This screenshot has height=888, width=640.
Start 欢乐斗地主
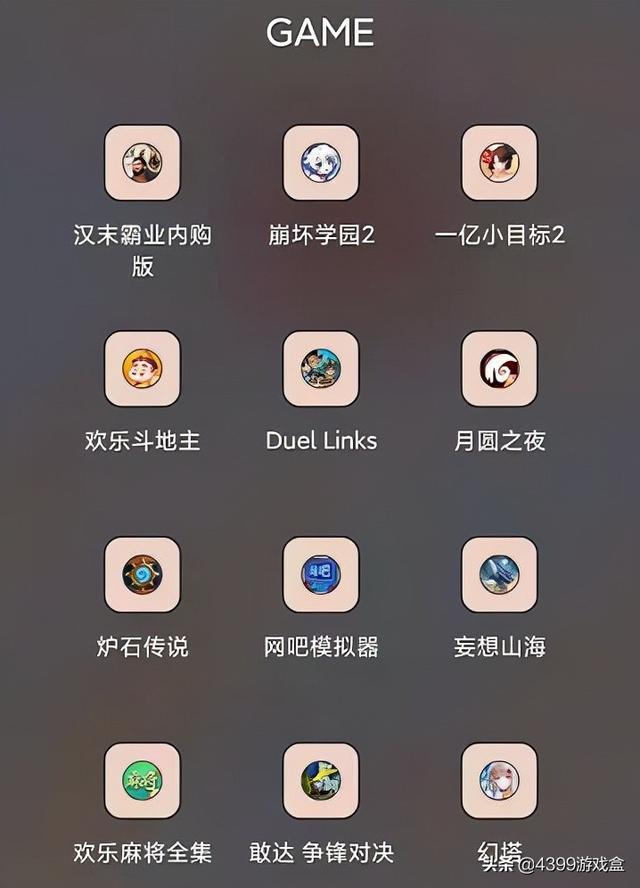pyautogui.click(x=142, y=369)
